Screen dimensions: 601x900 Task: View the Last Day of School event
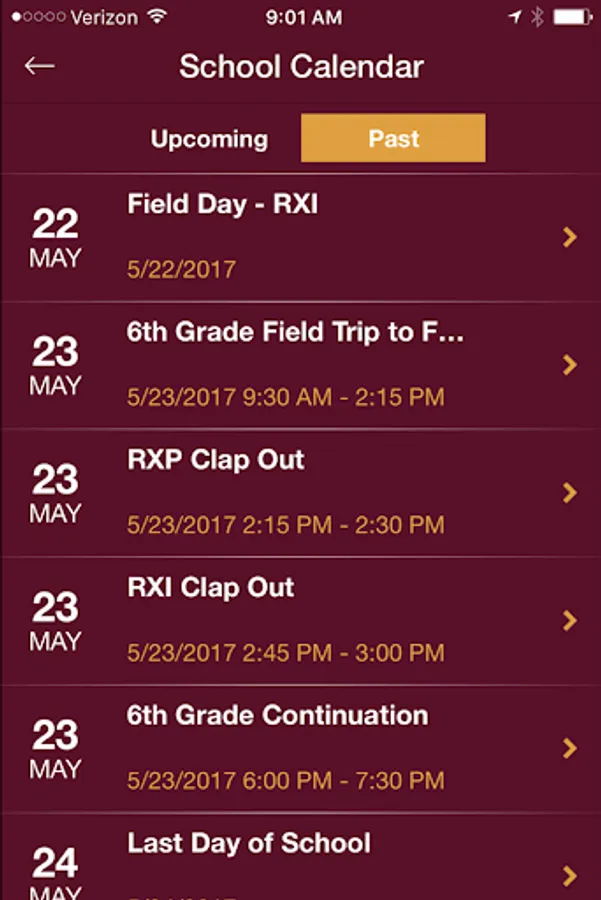pyautogui.click(x=300, y=862)
